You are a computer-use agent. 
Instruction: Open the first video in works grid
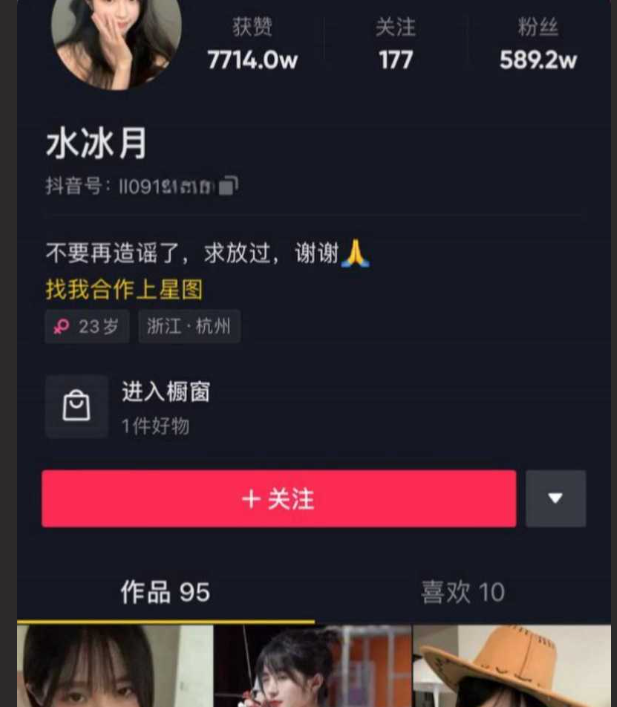tap(115, 667)
